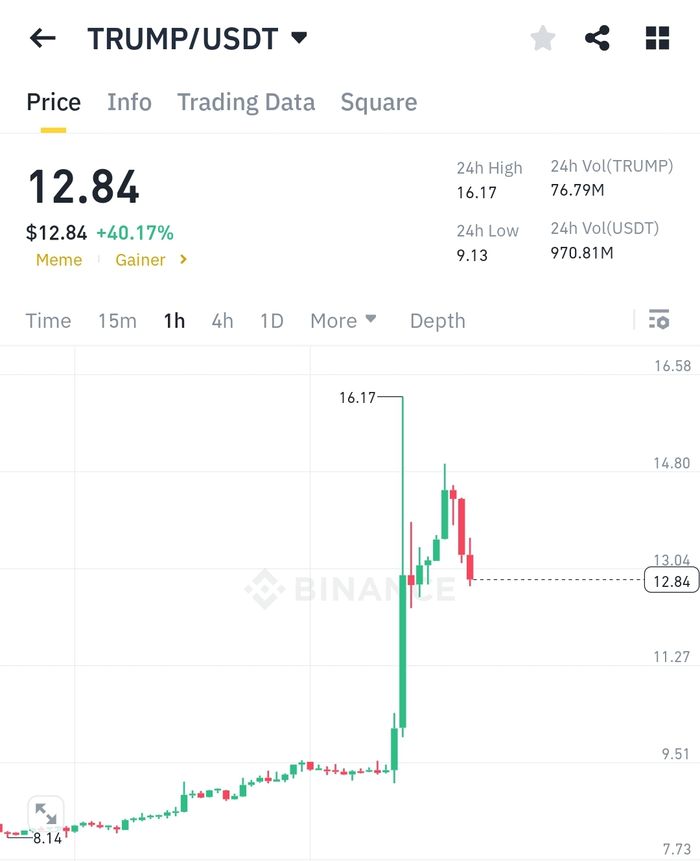Open chart indicator settings icon
This screenshot has width=700, height=861.
click(658, 320)
